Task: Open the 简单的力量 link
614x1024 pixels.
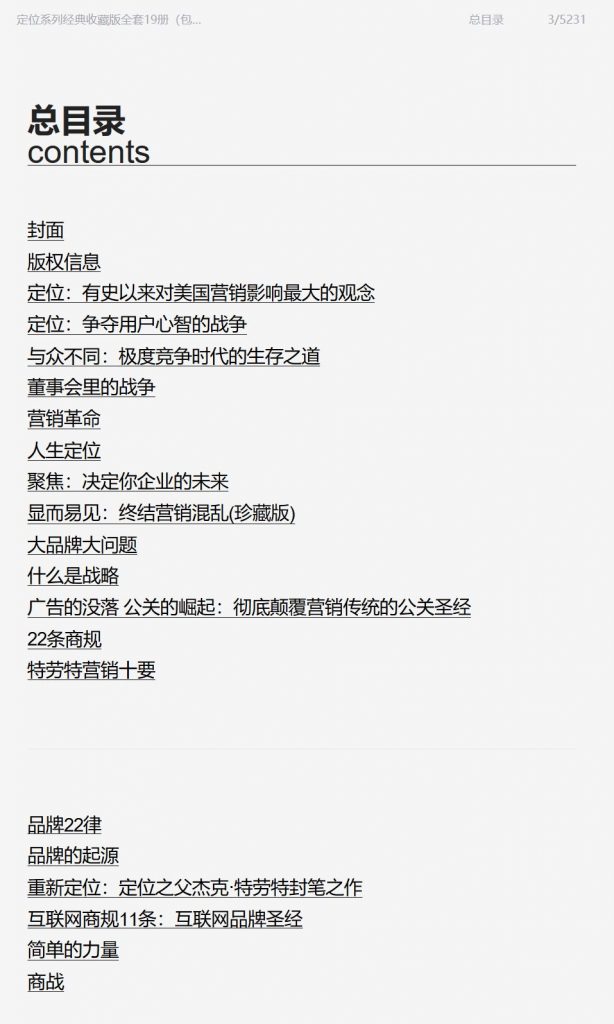Action: (x=73, y=950)
